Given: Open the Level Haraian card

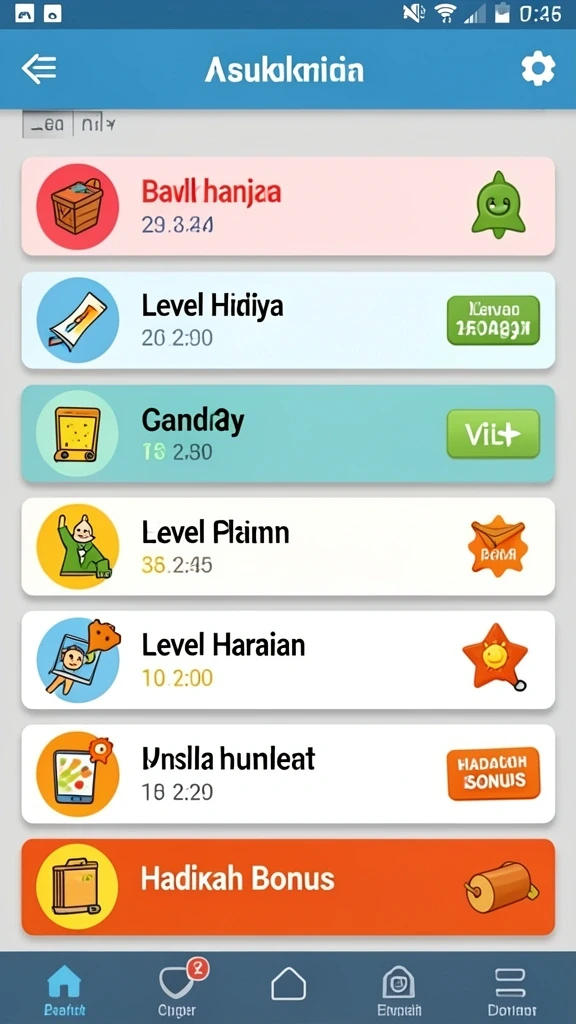Looking at the screenshot, I should [288, 660].
